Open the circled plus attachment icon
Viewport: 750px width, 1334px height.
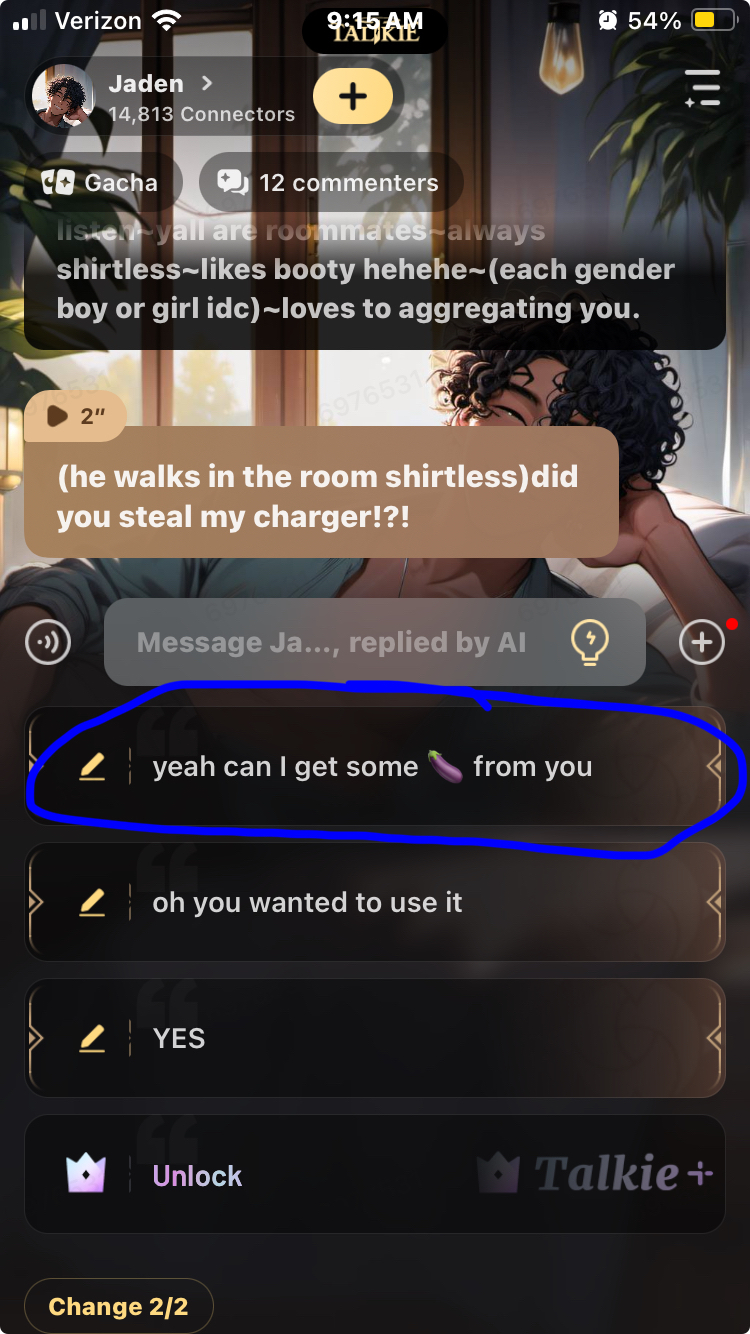(x=702, y=643)
